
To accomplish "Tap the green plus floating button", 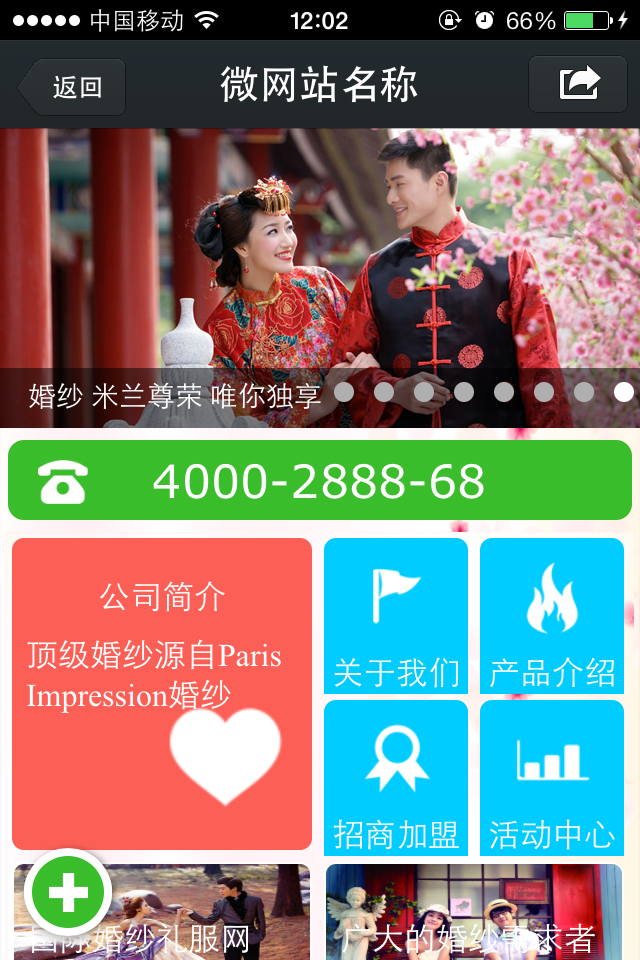I will point(68,892).
